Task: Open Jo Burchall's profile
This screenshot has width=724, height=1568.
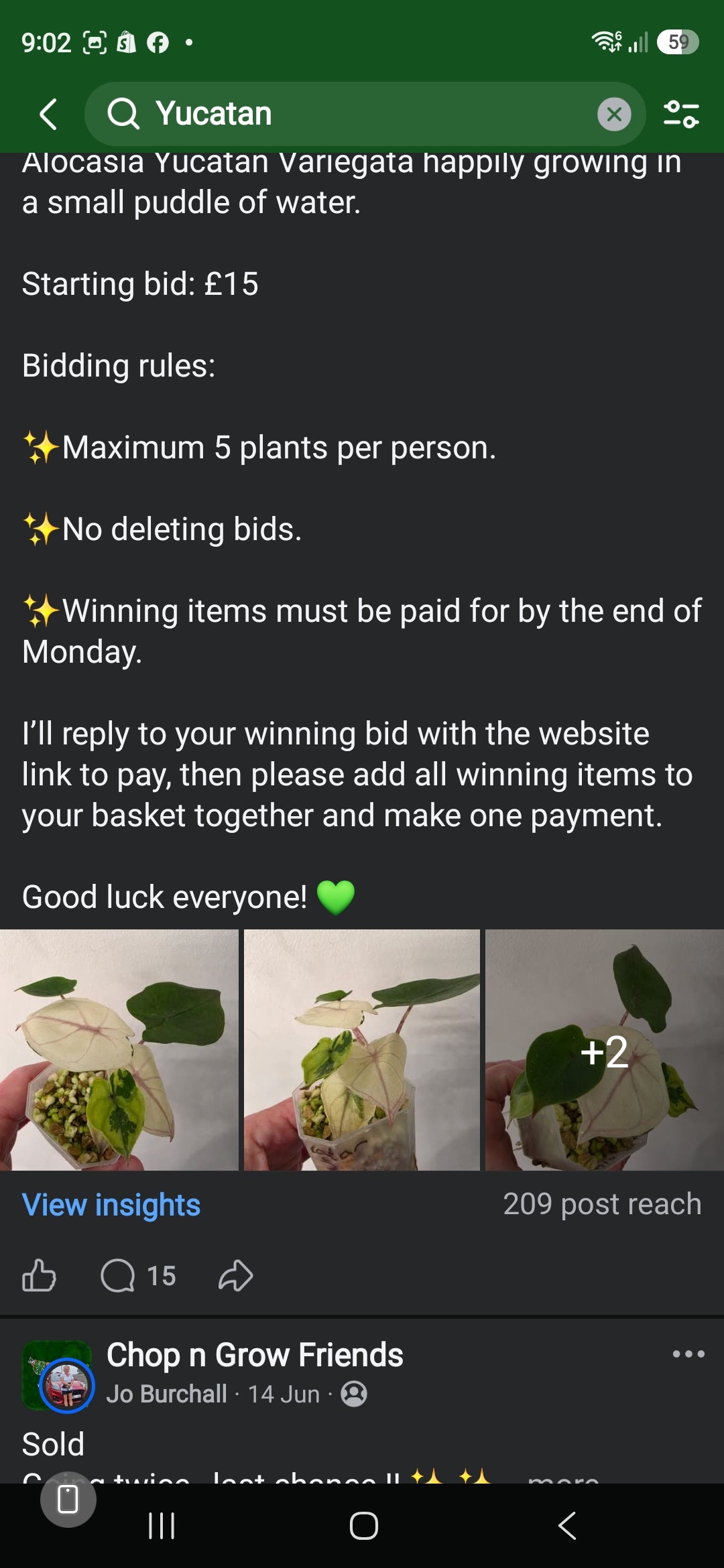Action: pyautogui.click(x=167, y=1394)
